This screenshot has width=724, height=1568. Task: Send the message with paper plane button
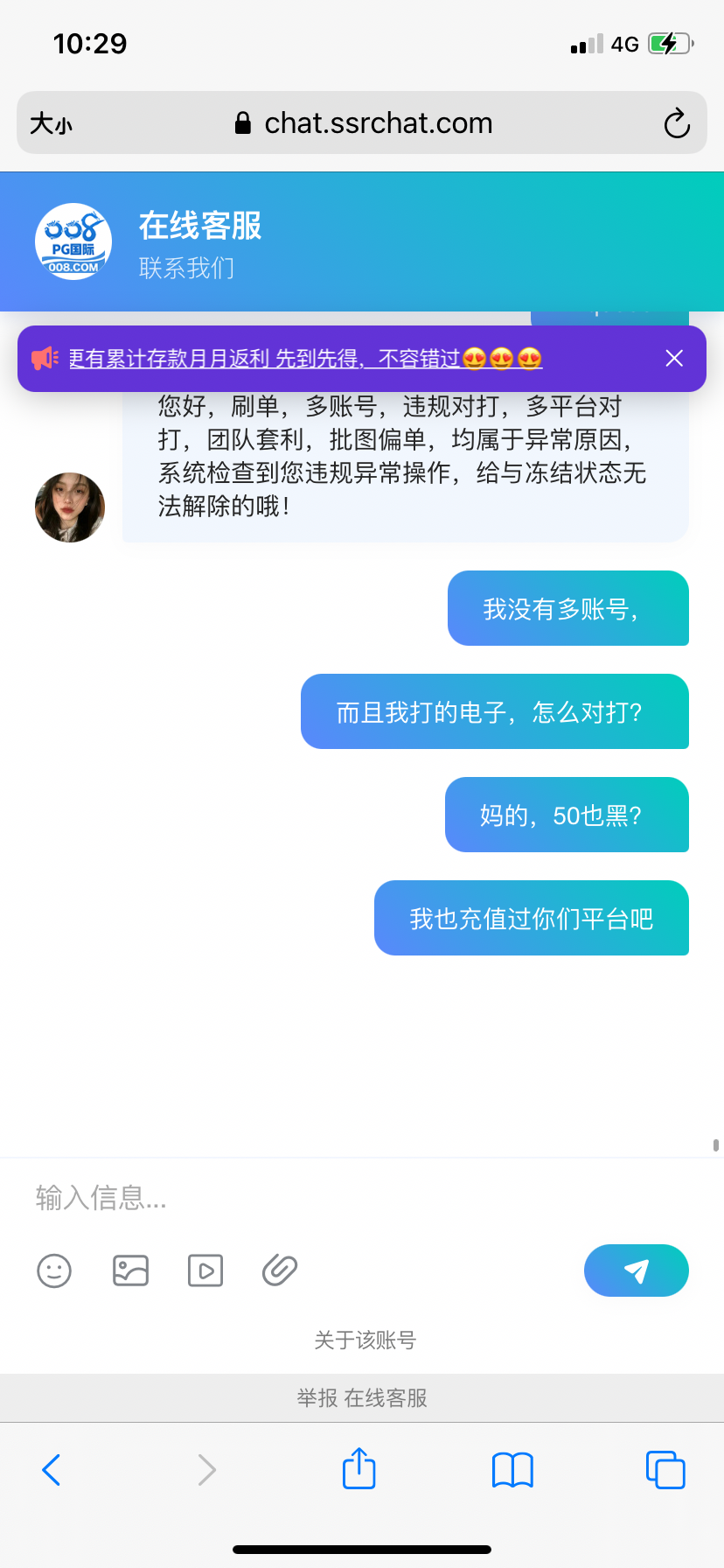tap(636, 1270)
